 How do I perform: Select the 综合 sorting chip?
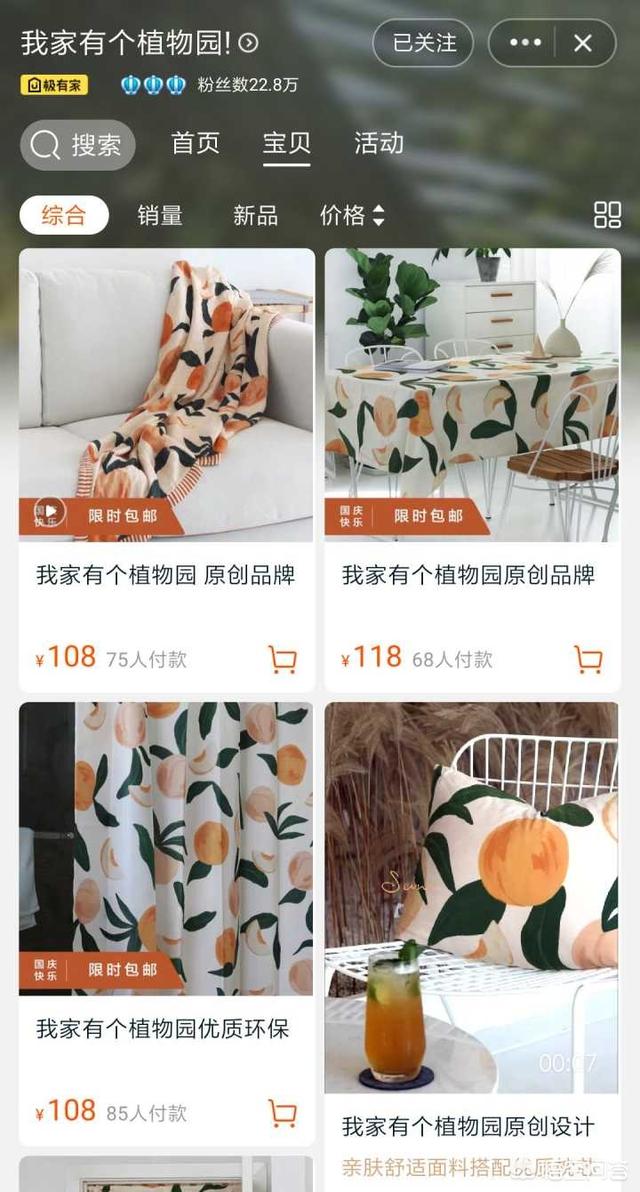[x=64, y=215]
